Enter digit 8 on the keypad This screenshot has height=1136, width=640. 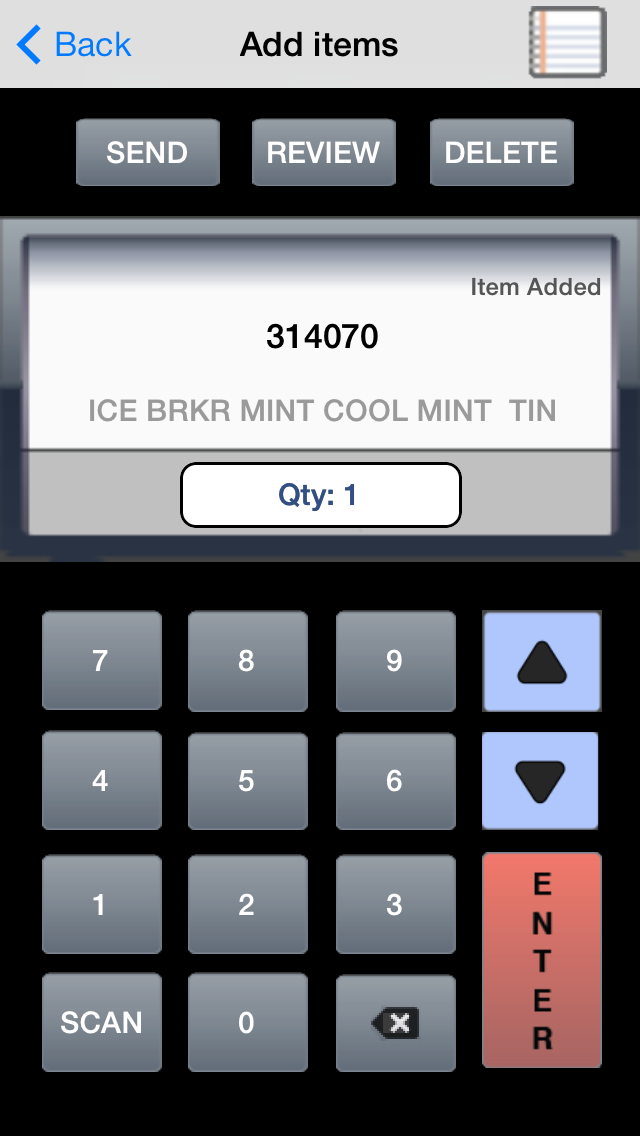coord(247,661)
